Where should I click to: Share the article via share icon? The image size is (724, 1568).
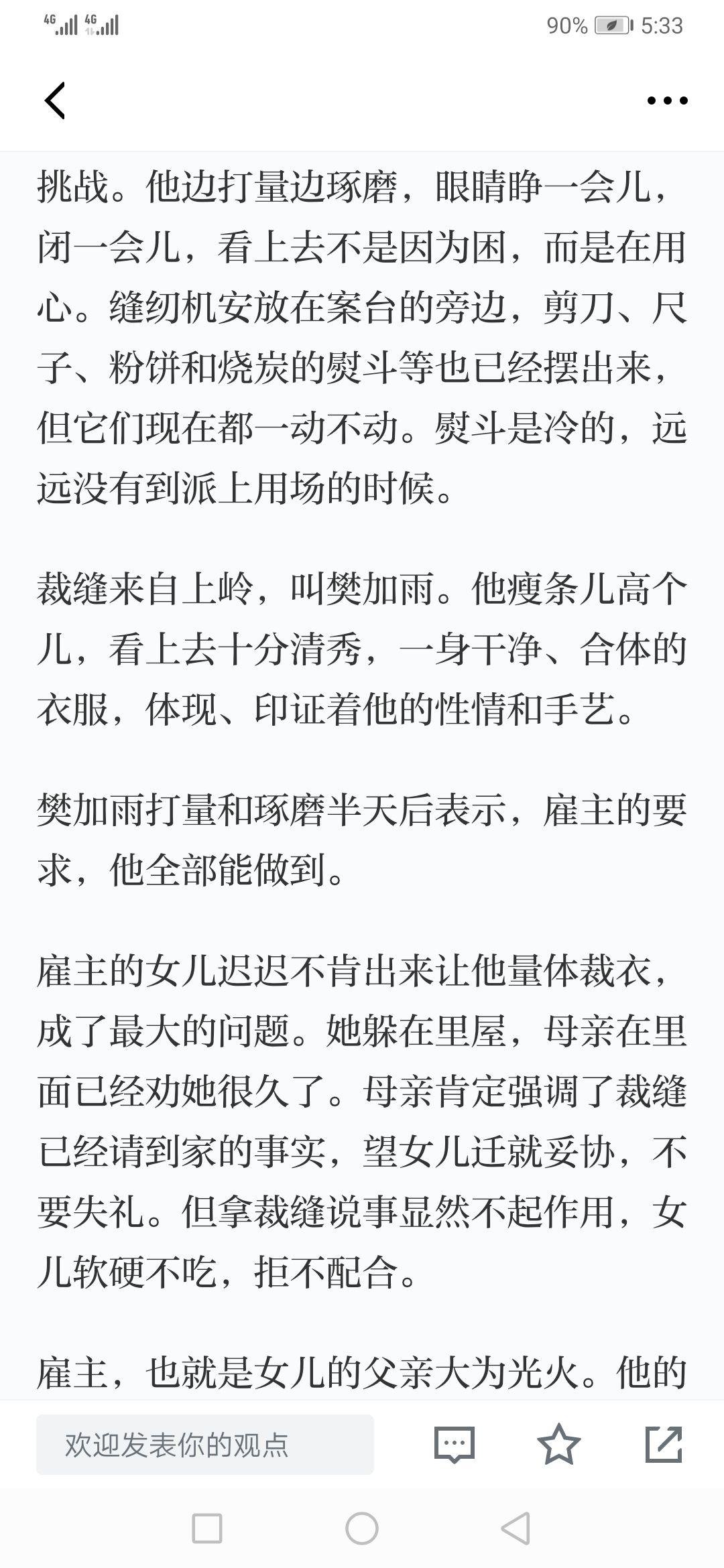[x=663, y=1444]
